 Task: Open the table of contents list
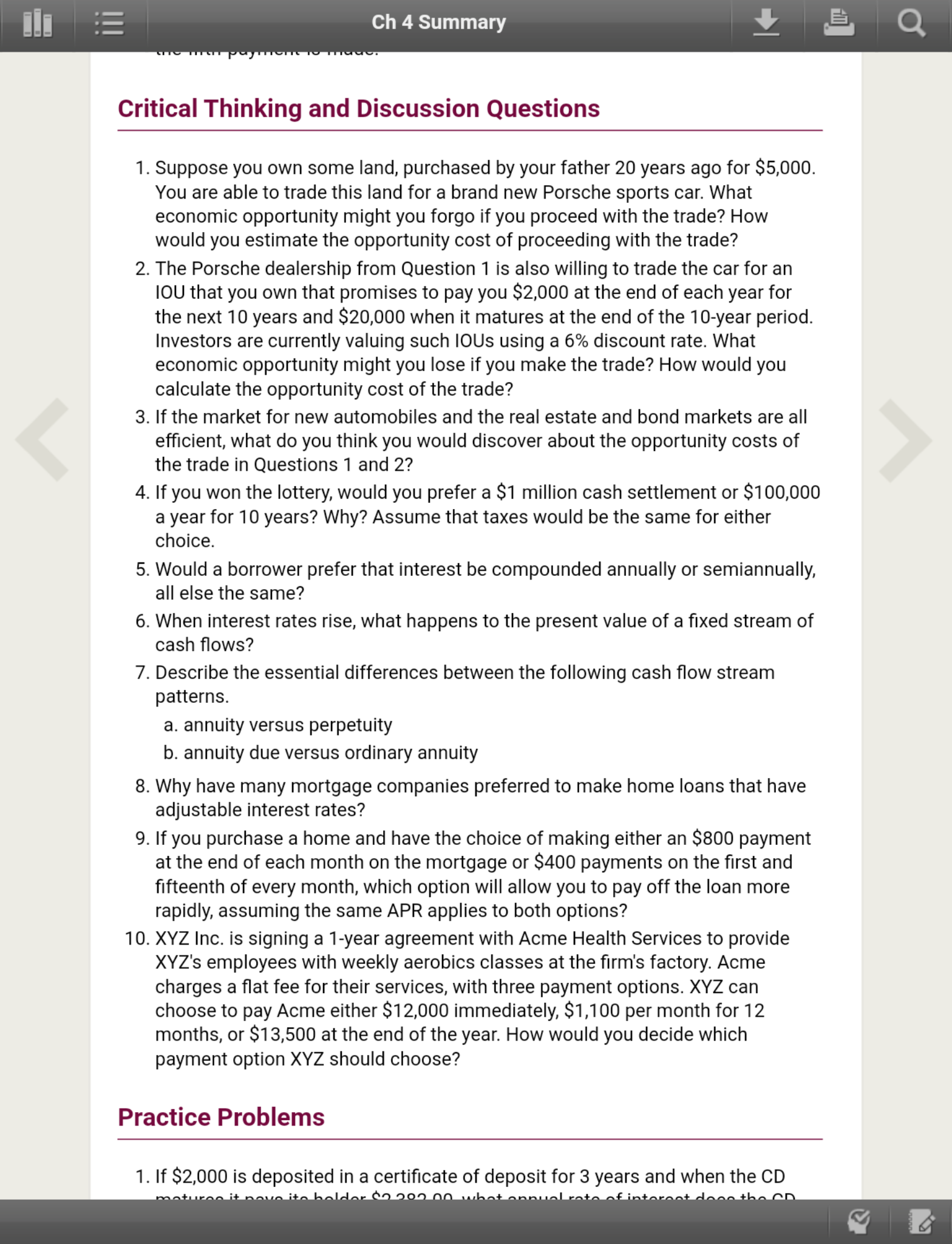110,23
